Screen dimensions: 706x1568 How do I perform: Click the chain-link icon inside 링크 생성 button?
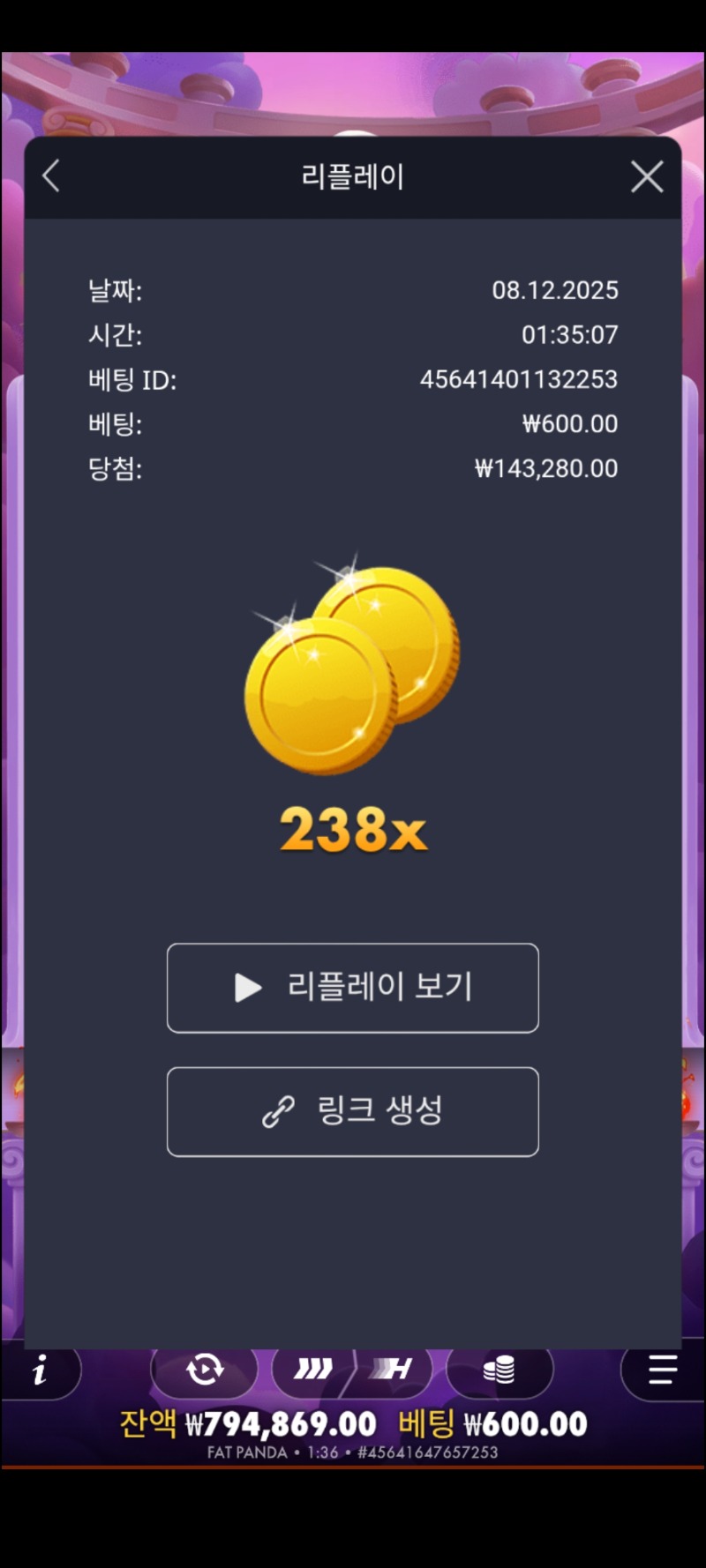(280, 1111)
